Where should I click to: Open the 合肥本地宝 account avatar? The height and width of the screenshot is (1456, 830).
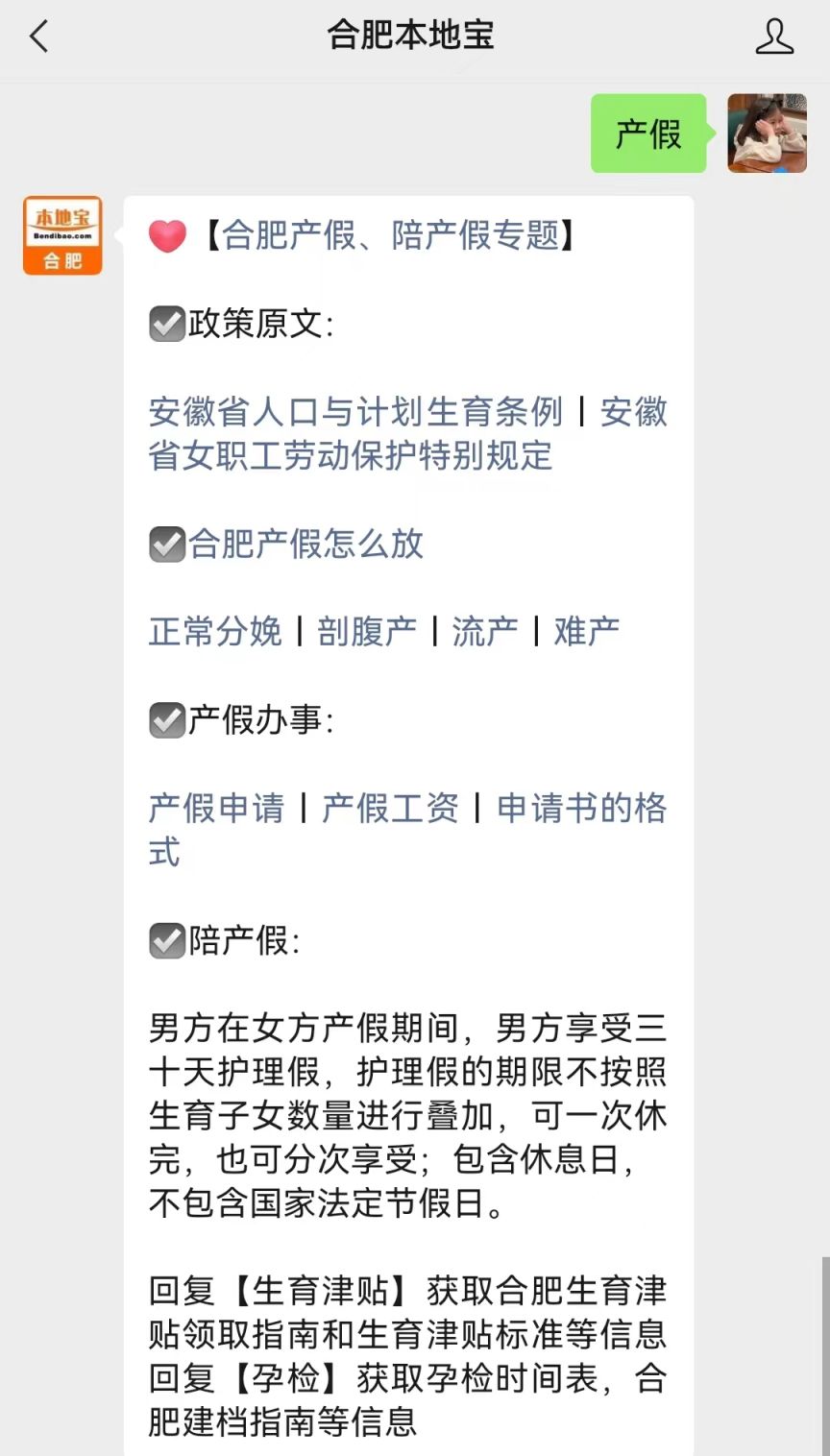coord(62,235)
